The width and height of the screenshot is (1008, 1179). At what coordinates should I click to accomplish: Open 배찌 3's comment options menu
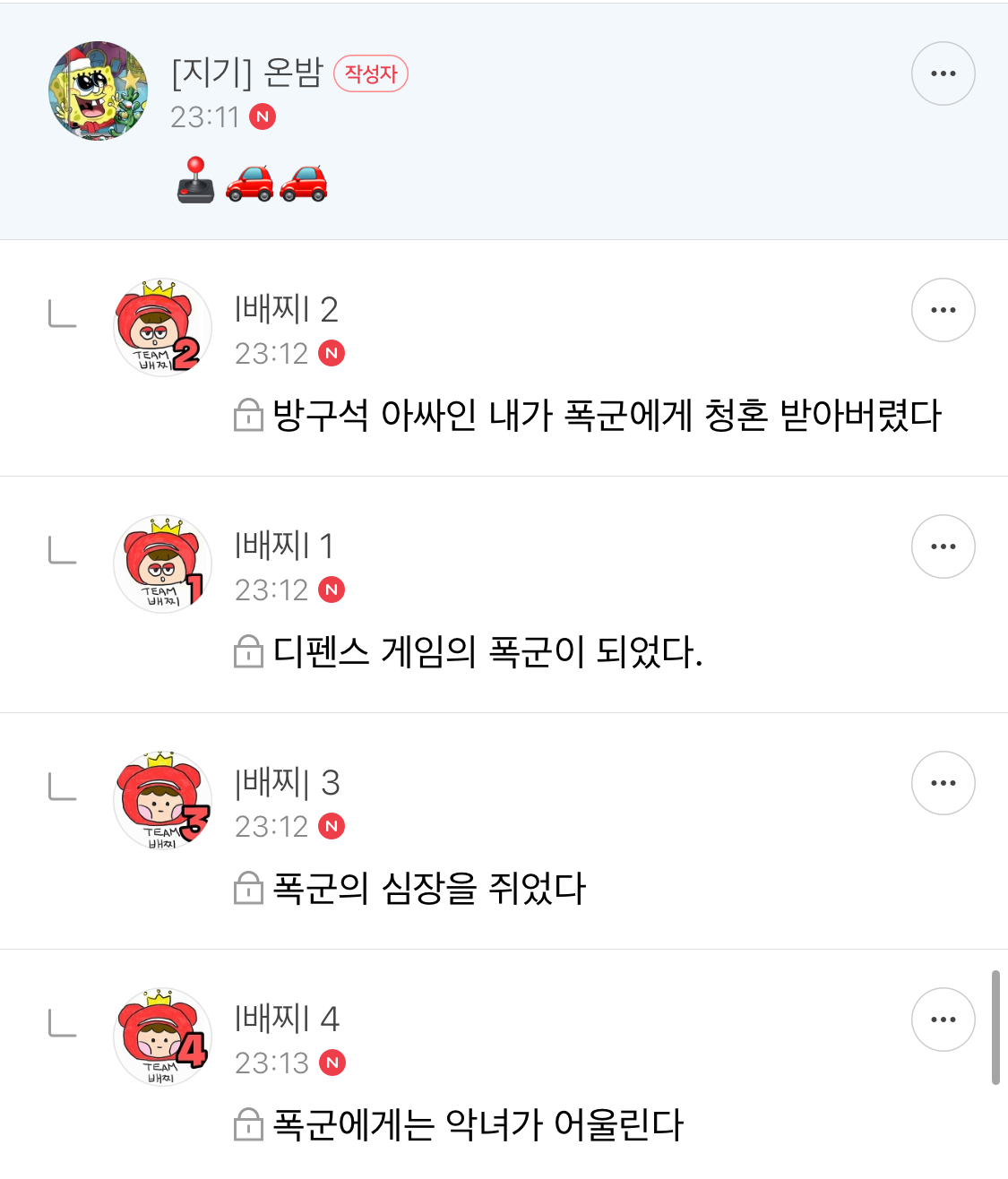pos(943,782)
